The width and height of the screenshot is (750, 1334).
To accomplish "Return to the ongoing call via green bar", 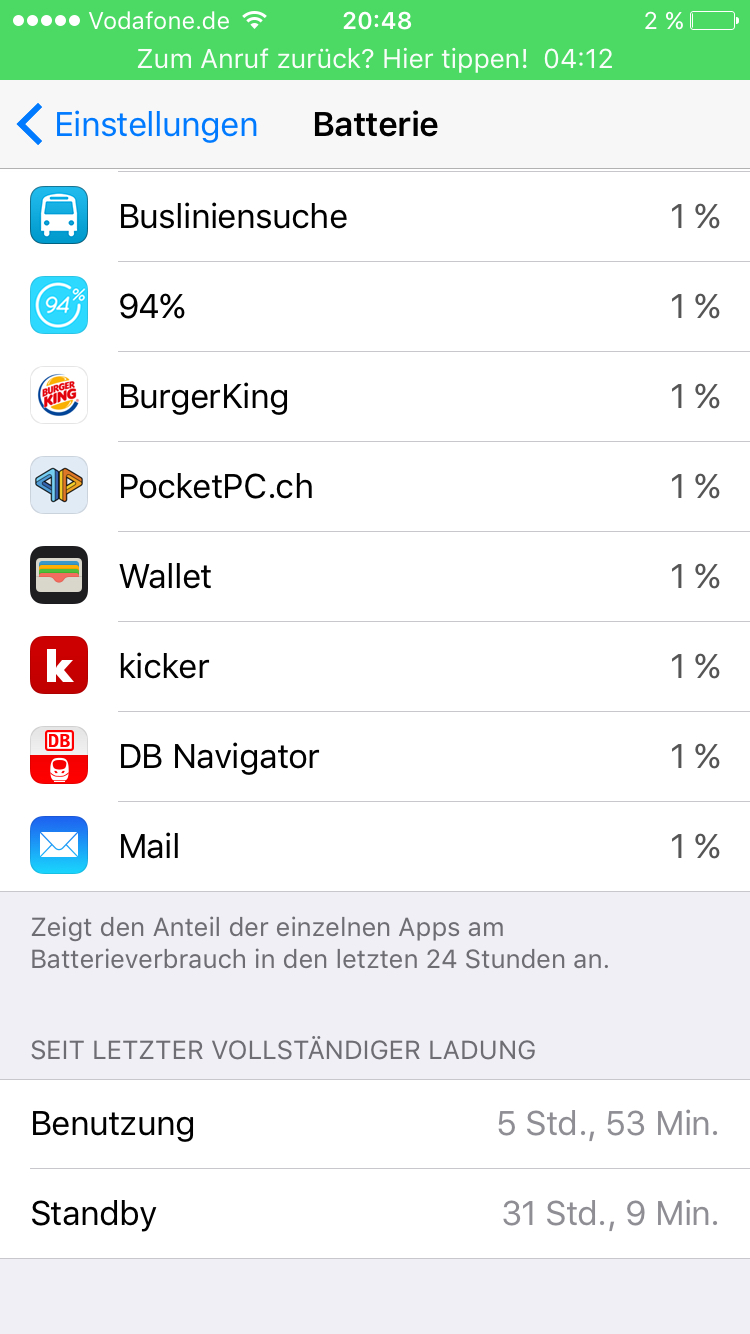I will pyautogui.click(x=375, y=59).
